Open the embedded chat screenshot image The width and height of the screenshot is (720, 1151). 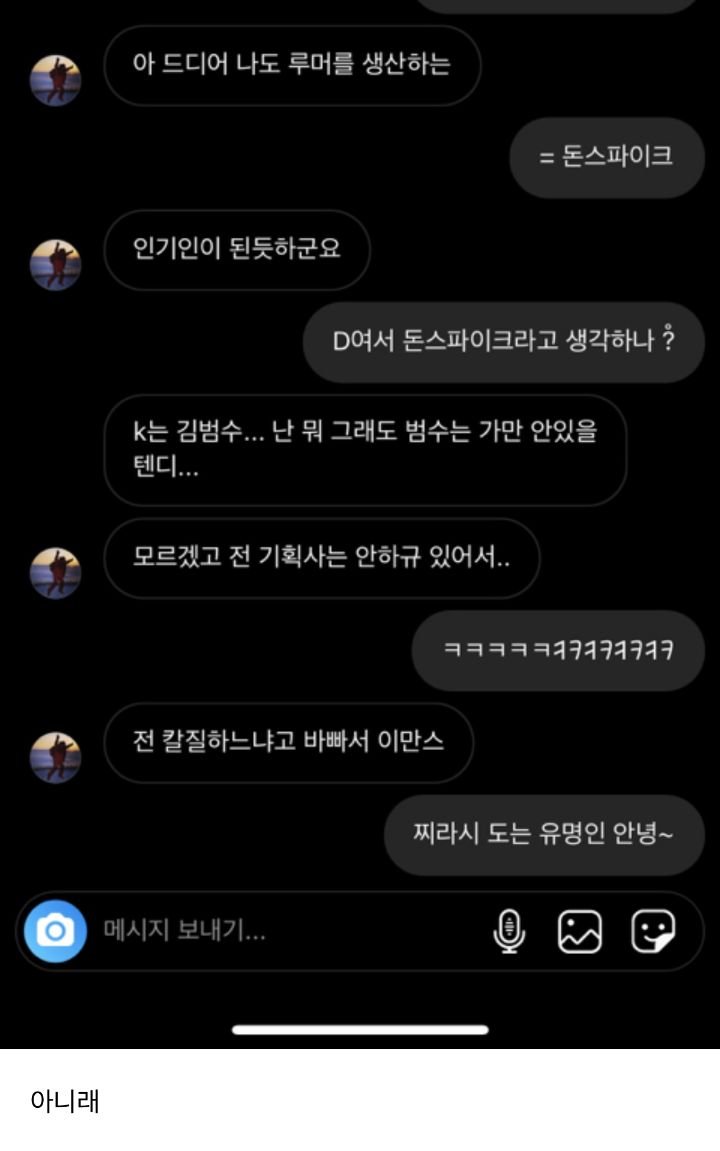[360, 500]
